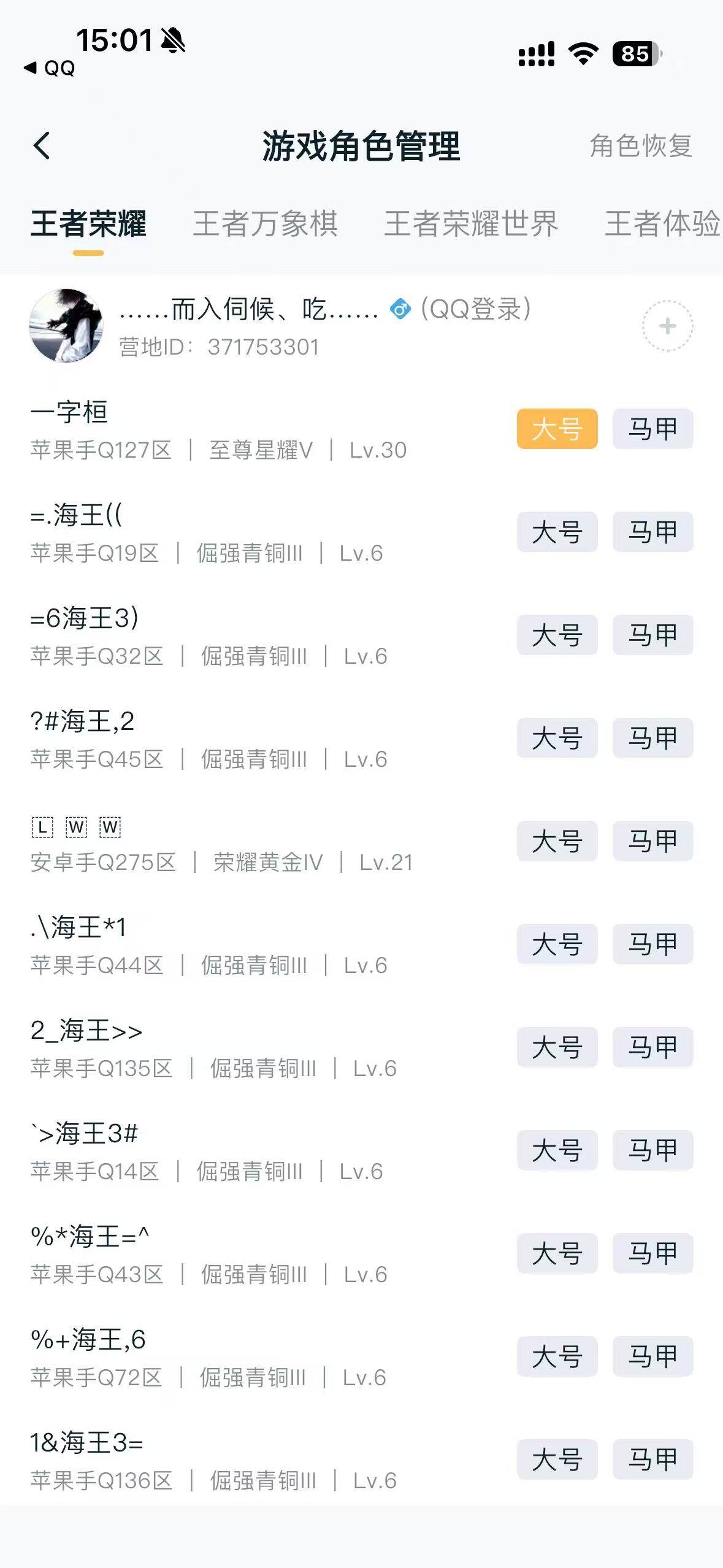This screenshot has width=723, height=1568.
Task: Mark ?#海王,2 as 大号
Action: [x=557, y=738]
